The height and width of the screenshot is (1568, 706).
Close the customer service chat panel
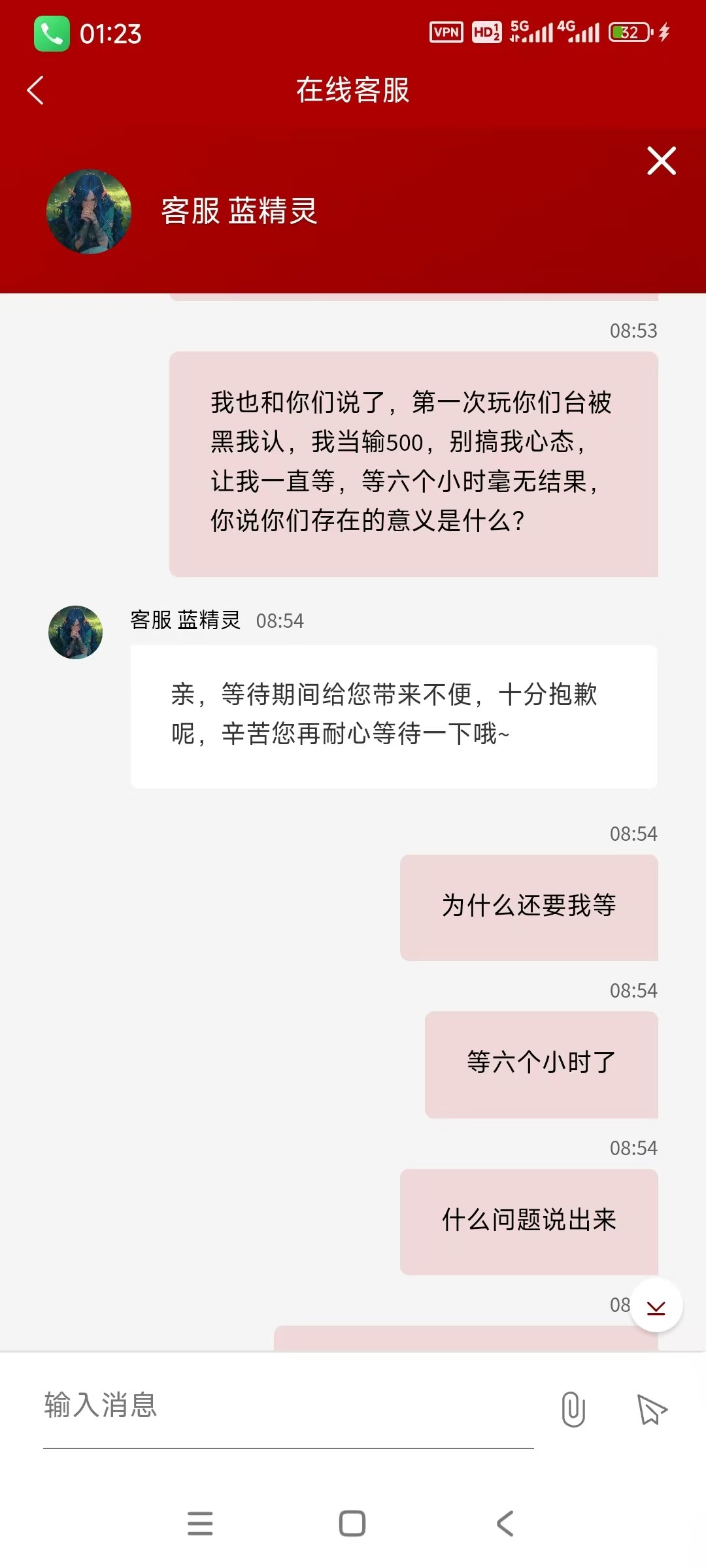661,161
